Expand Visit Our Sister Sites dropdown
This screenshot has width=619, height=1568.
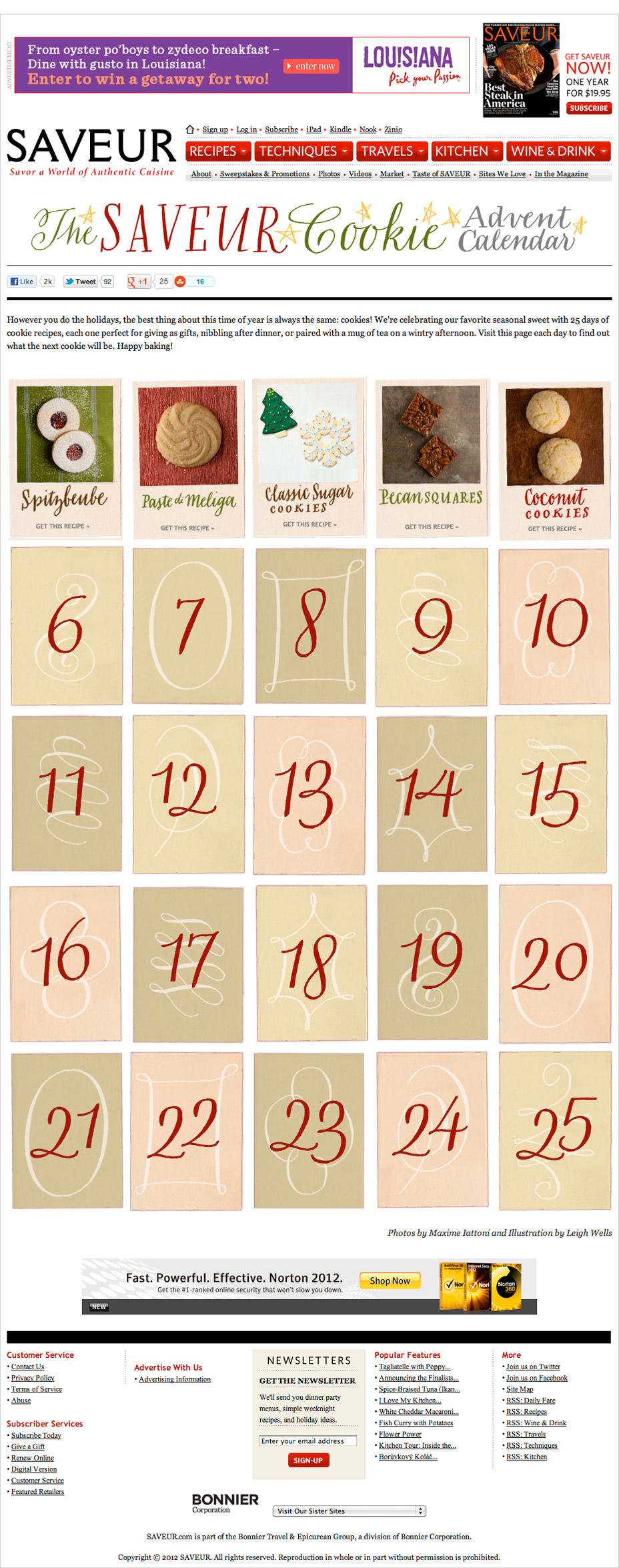tap(349, 1511)
